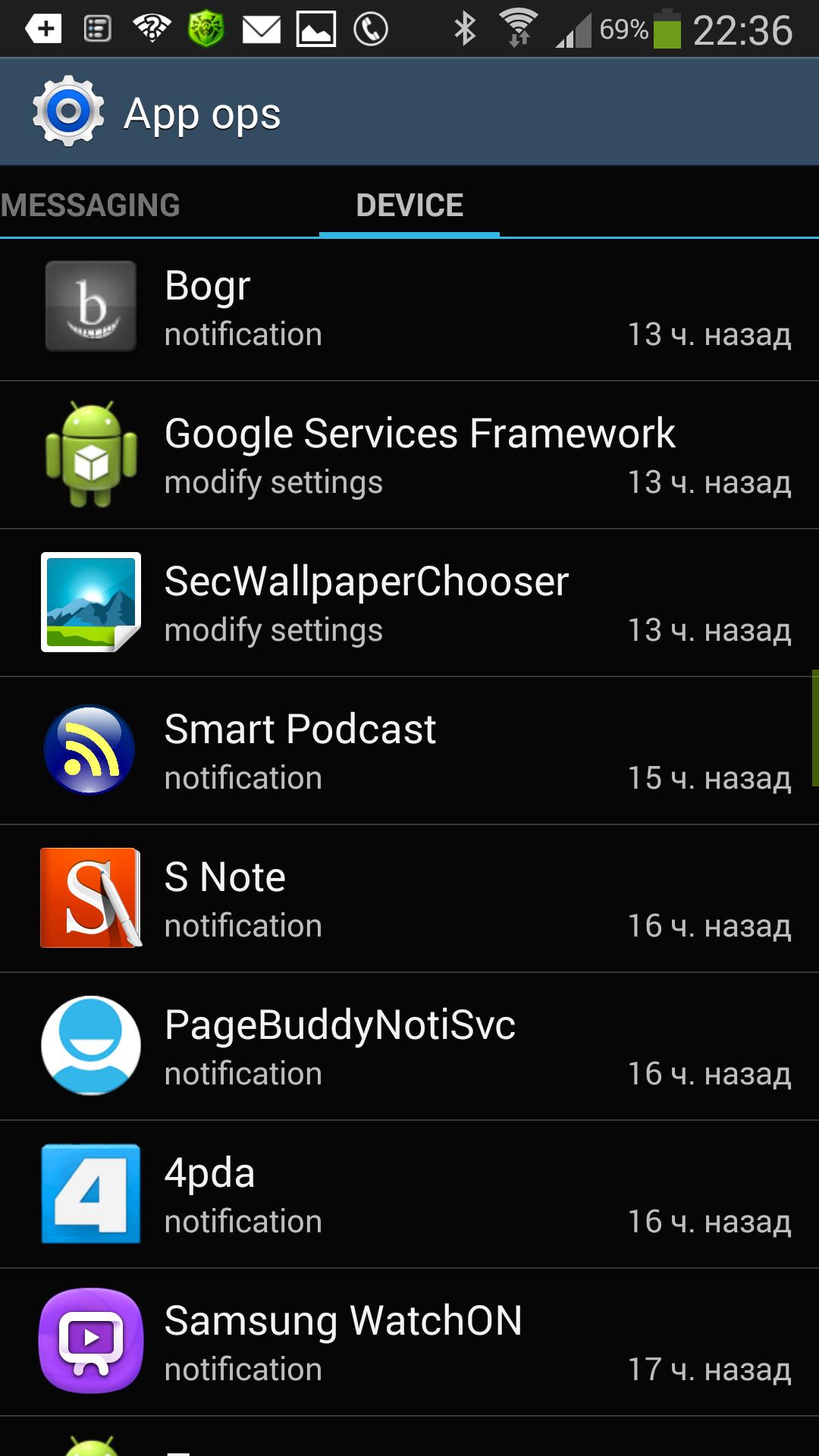Open the S Note notification entry
Viewport: 819px width, 1456px height.
tap(409, 899)
